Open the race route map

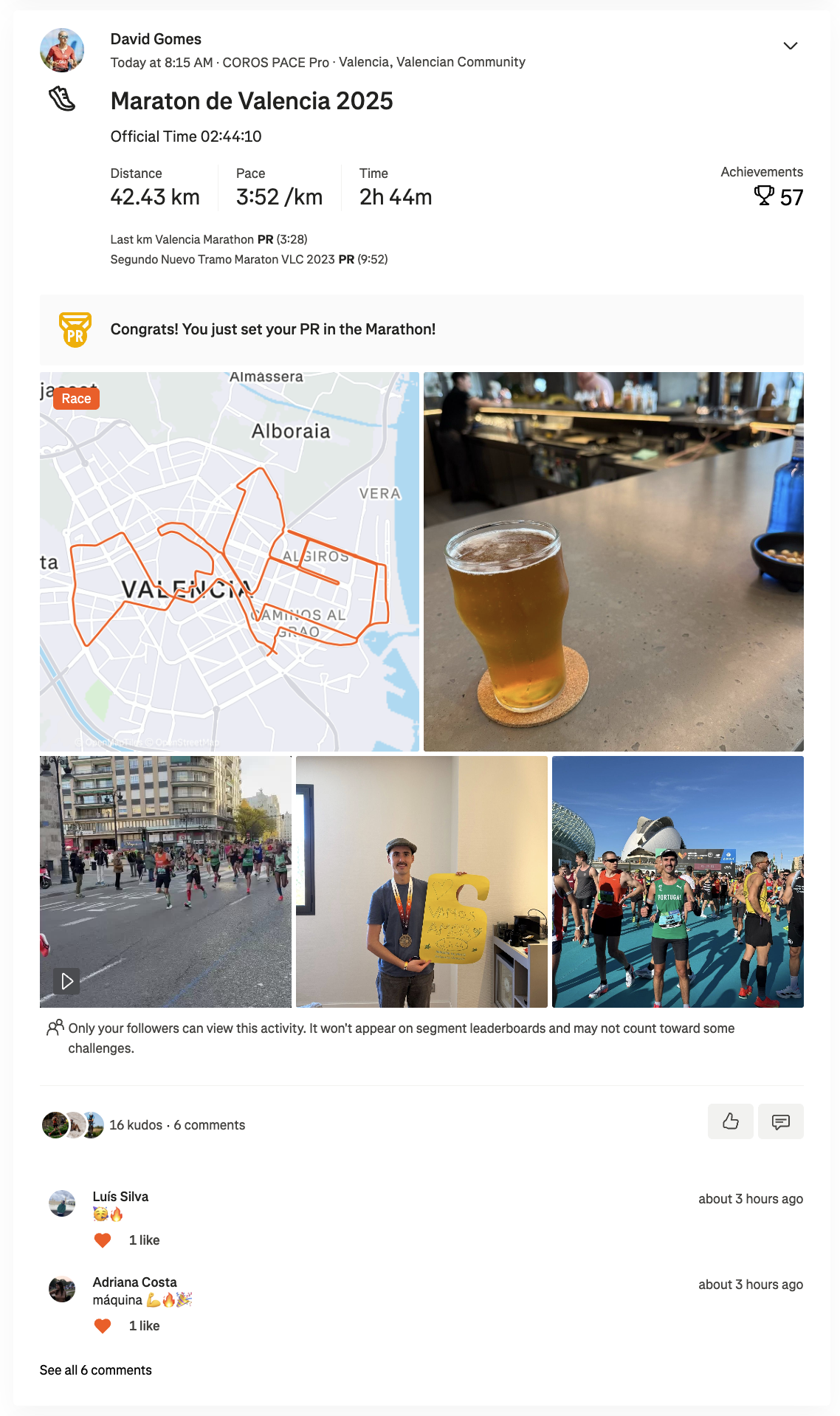pos(229,561)
